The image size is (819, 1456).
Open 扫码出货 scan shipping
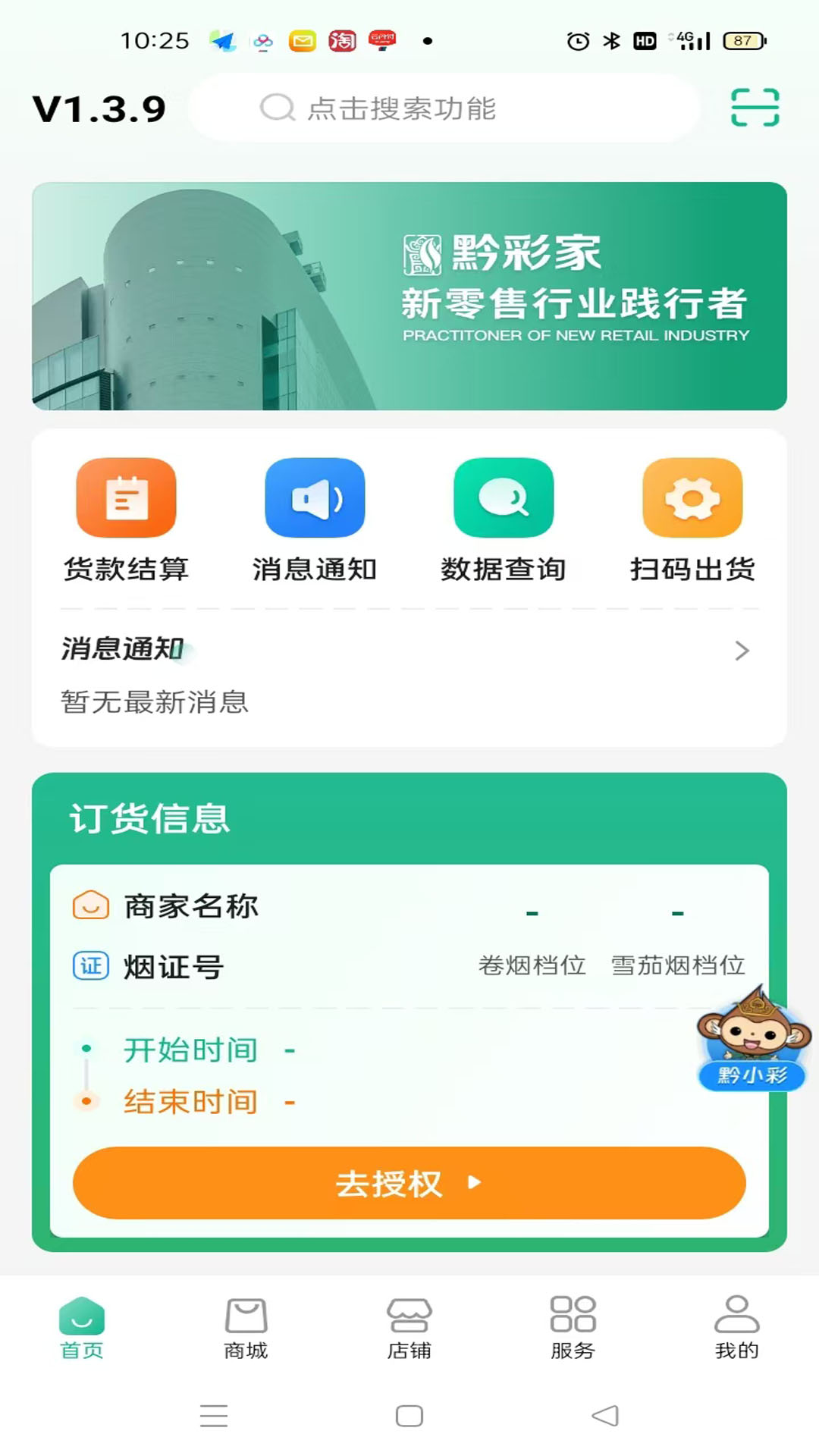tap(692, 519)
